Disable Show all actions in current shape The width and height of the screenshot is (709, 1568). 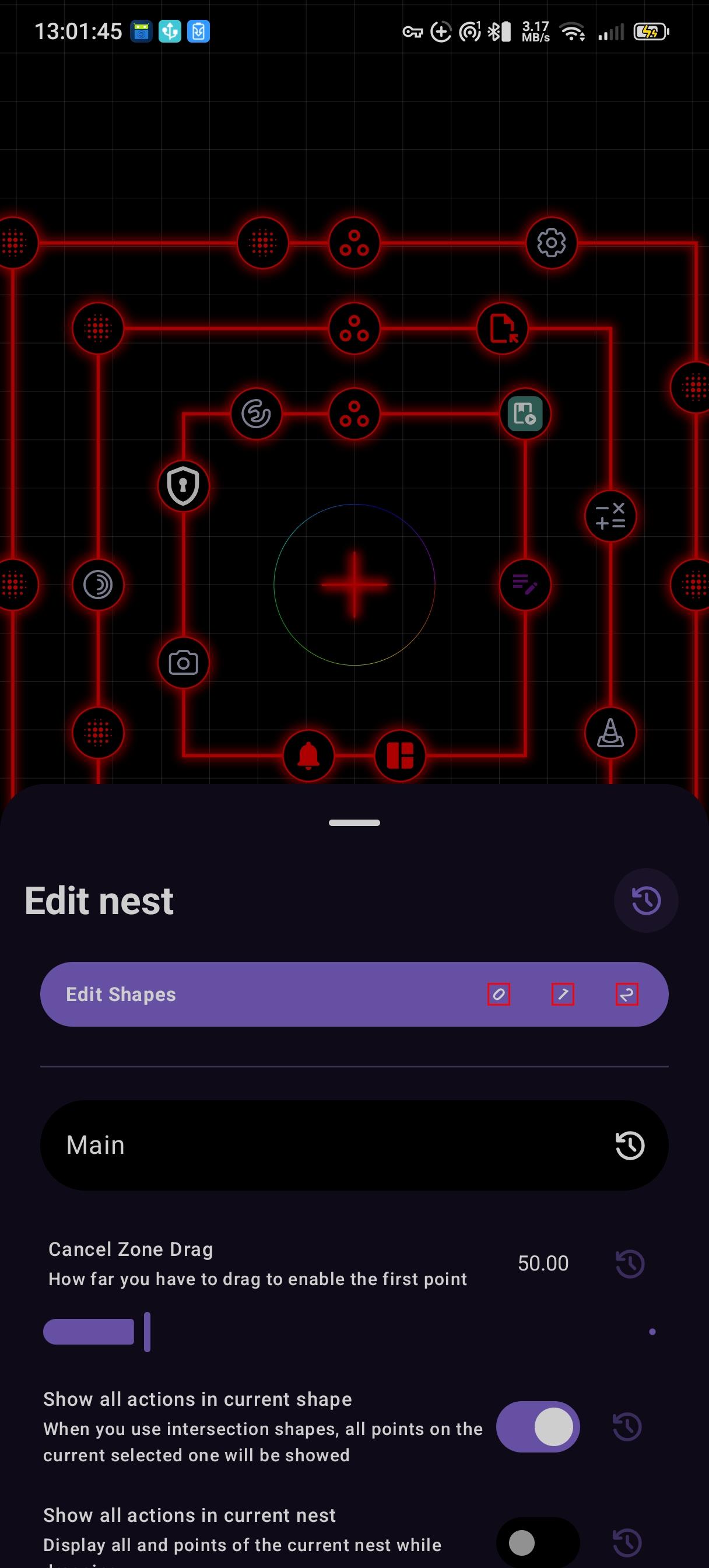click(x=538, y=1427)
